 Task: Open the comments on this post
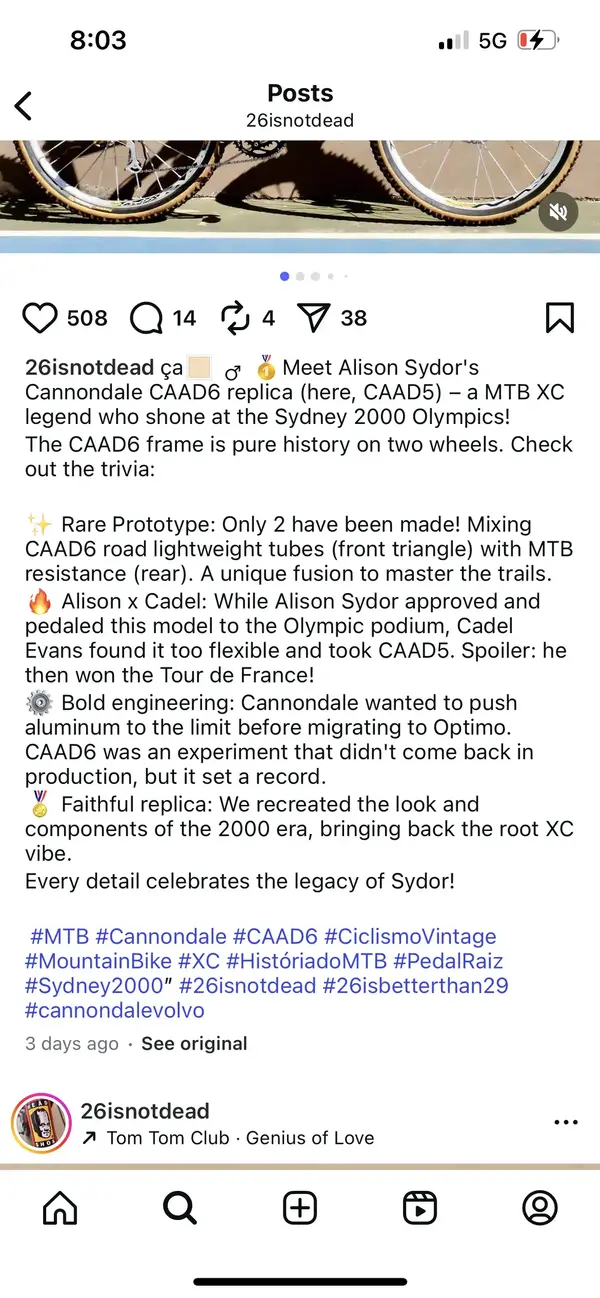tap(147, 318)
